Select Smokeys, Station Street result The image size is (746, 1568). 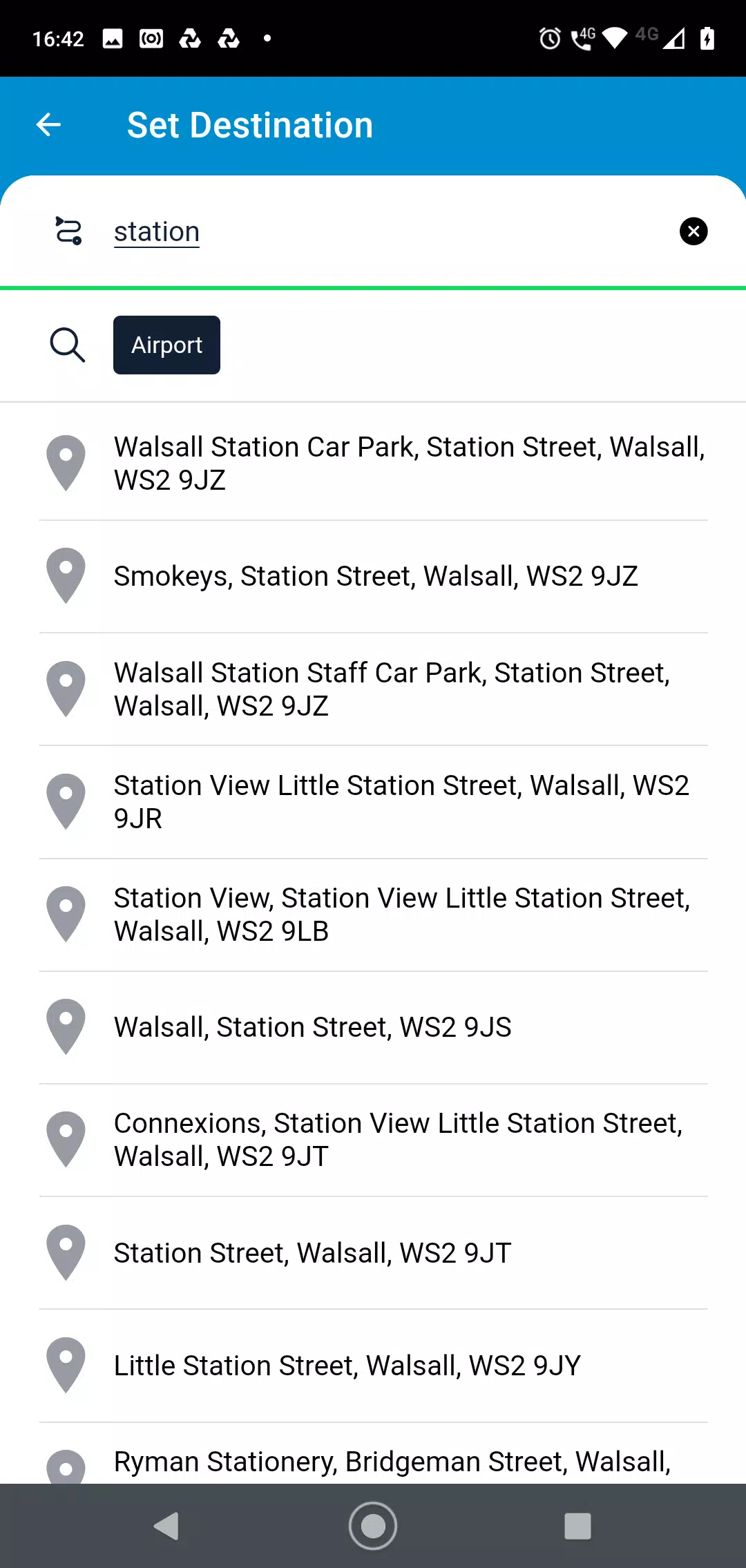374,576
